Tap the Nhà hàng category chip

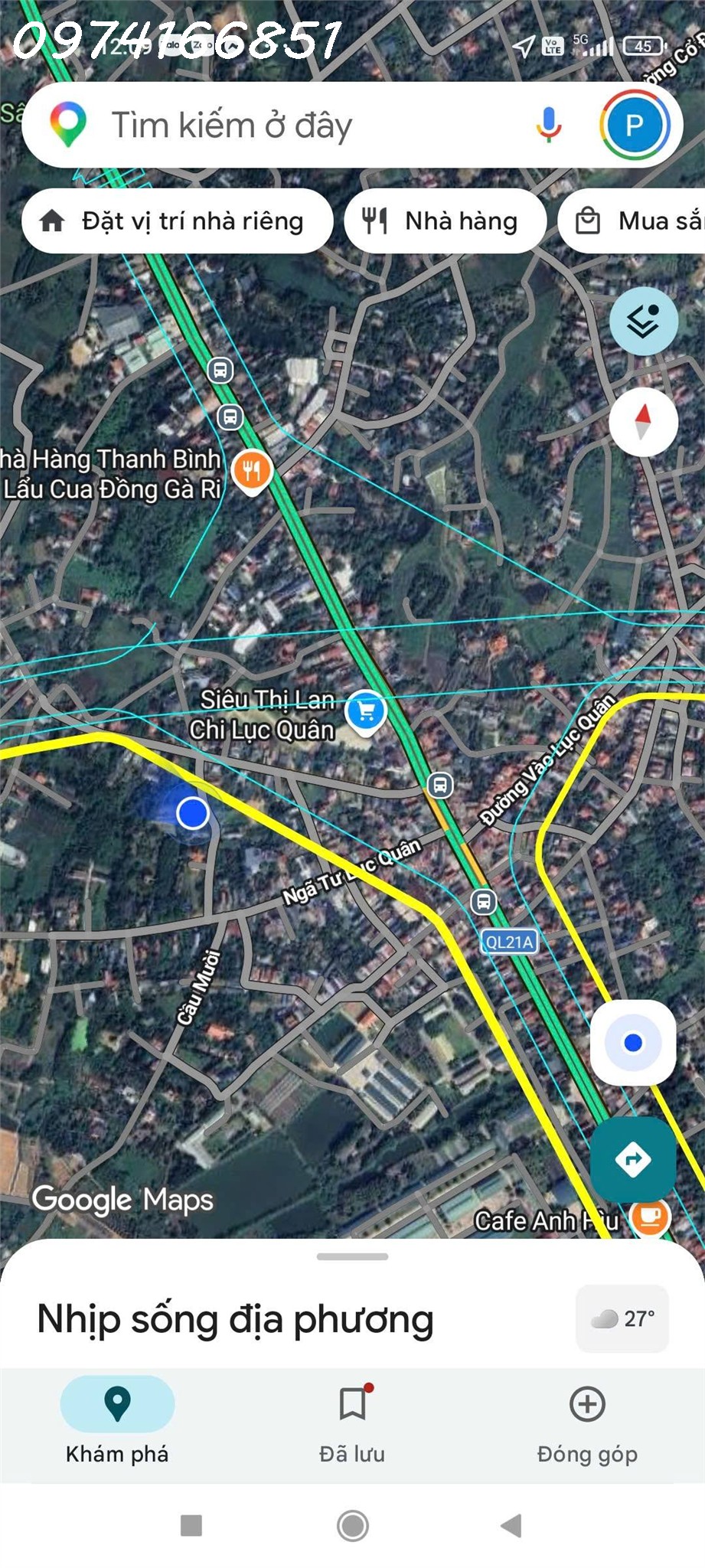click(x=444, y=220)
